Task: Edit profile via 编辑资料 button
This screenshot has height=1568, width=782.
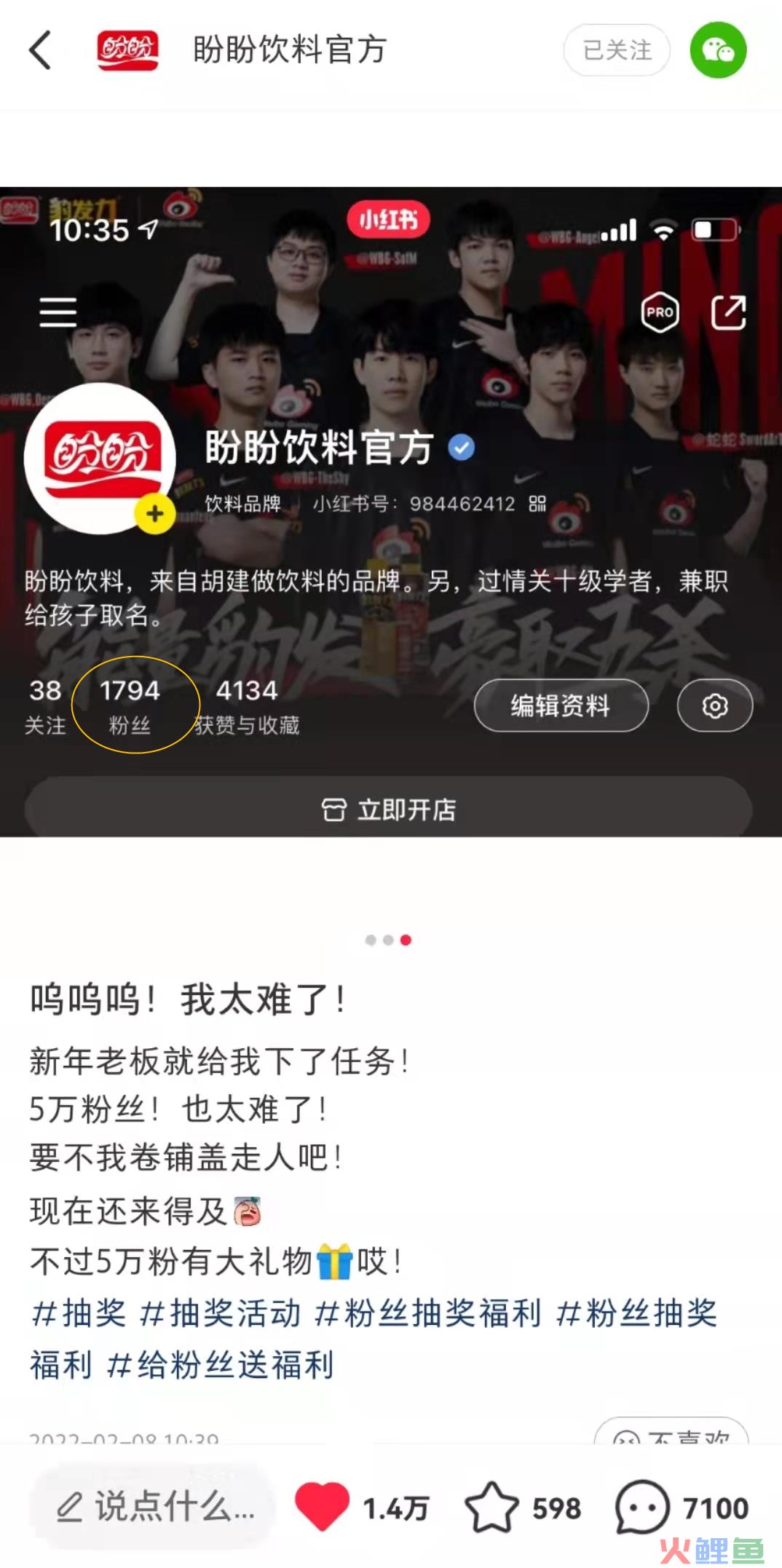Action: coord(561,705)
